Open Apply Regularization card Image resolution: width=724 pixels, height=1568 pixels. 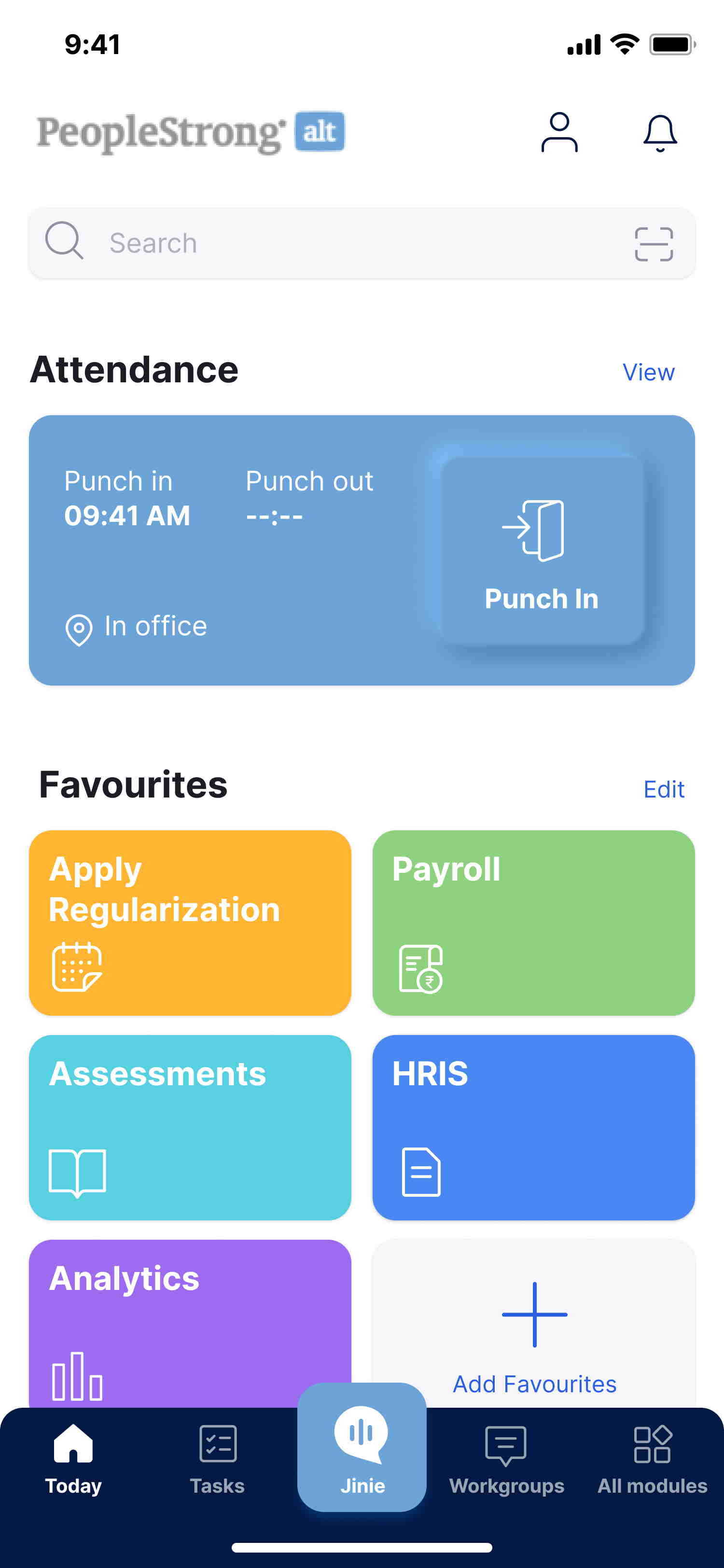(x=190, y=922)
